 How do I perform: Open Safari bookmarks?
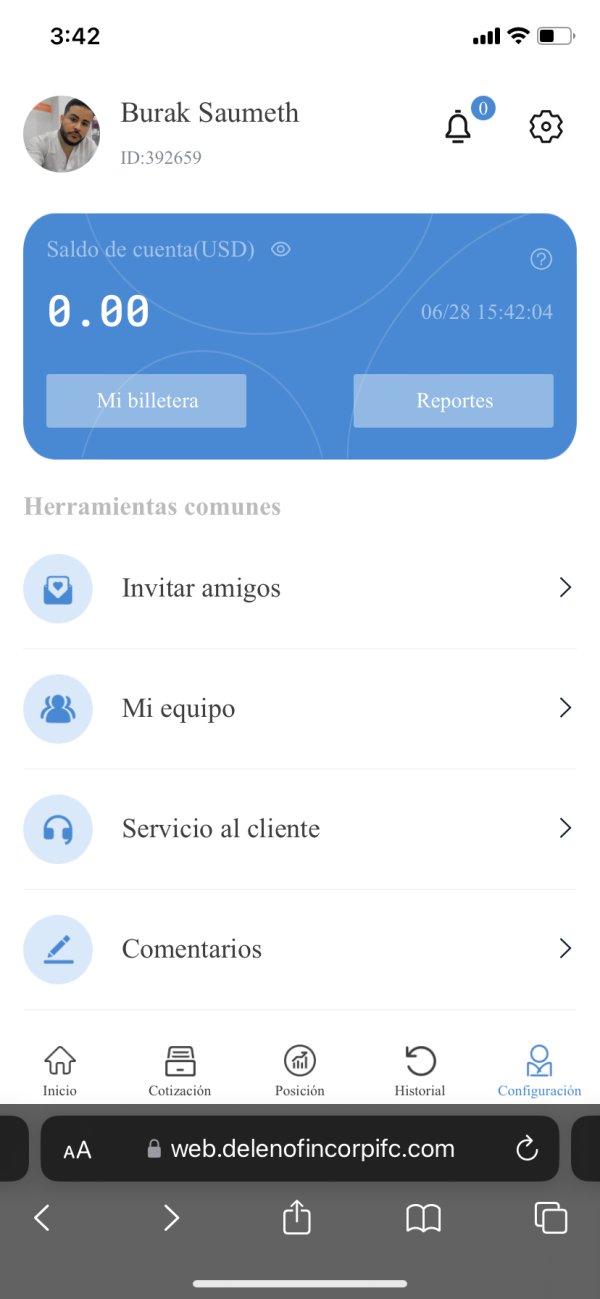(x=424, y=1217)
